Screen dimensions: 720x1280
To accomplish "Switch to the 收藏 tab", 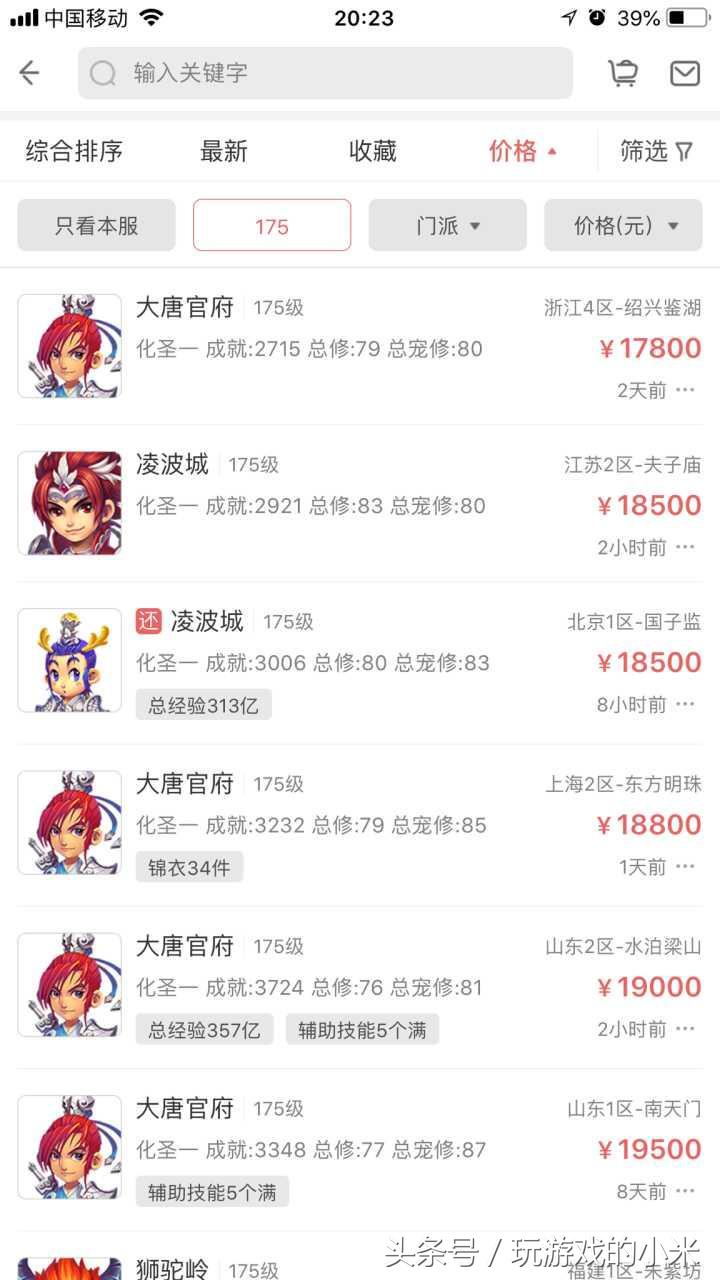I will click(371, 150).
